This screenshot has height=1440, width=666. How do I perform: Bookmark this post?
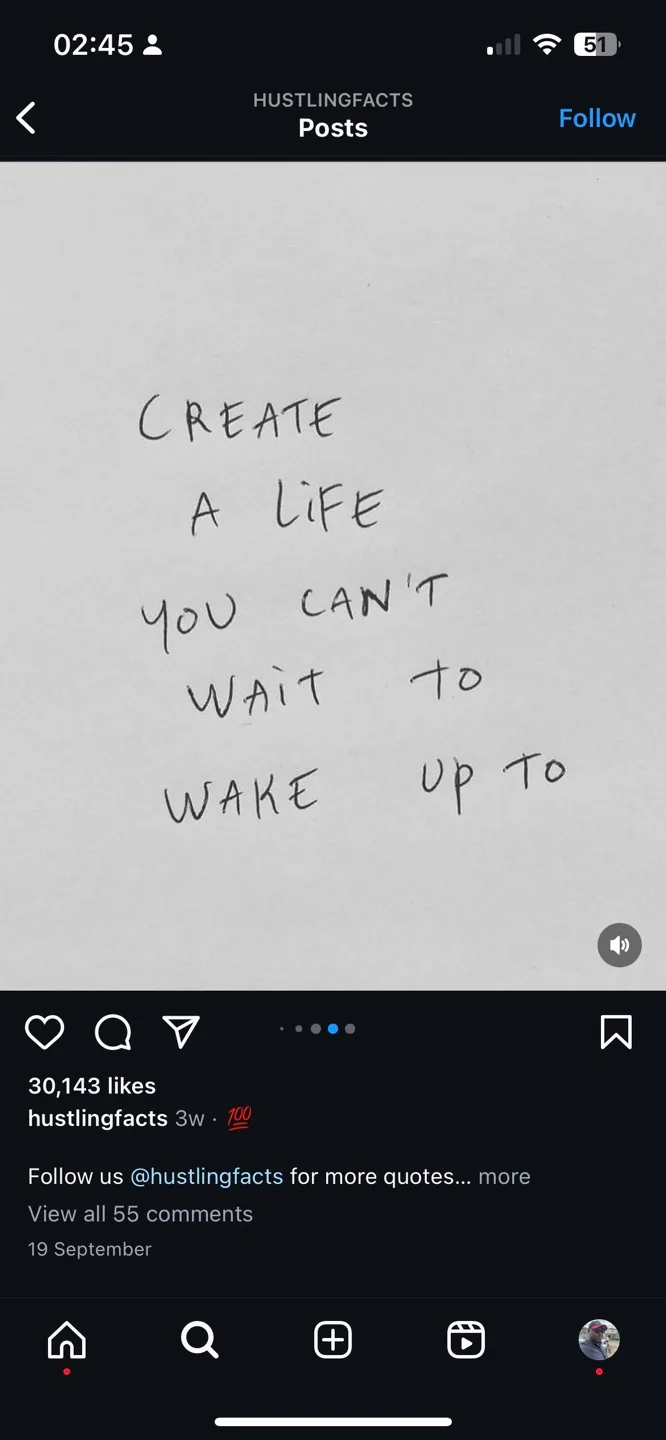(x=616, y=1032)
